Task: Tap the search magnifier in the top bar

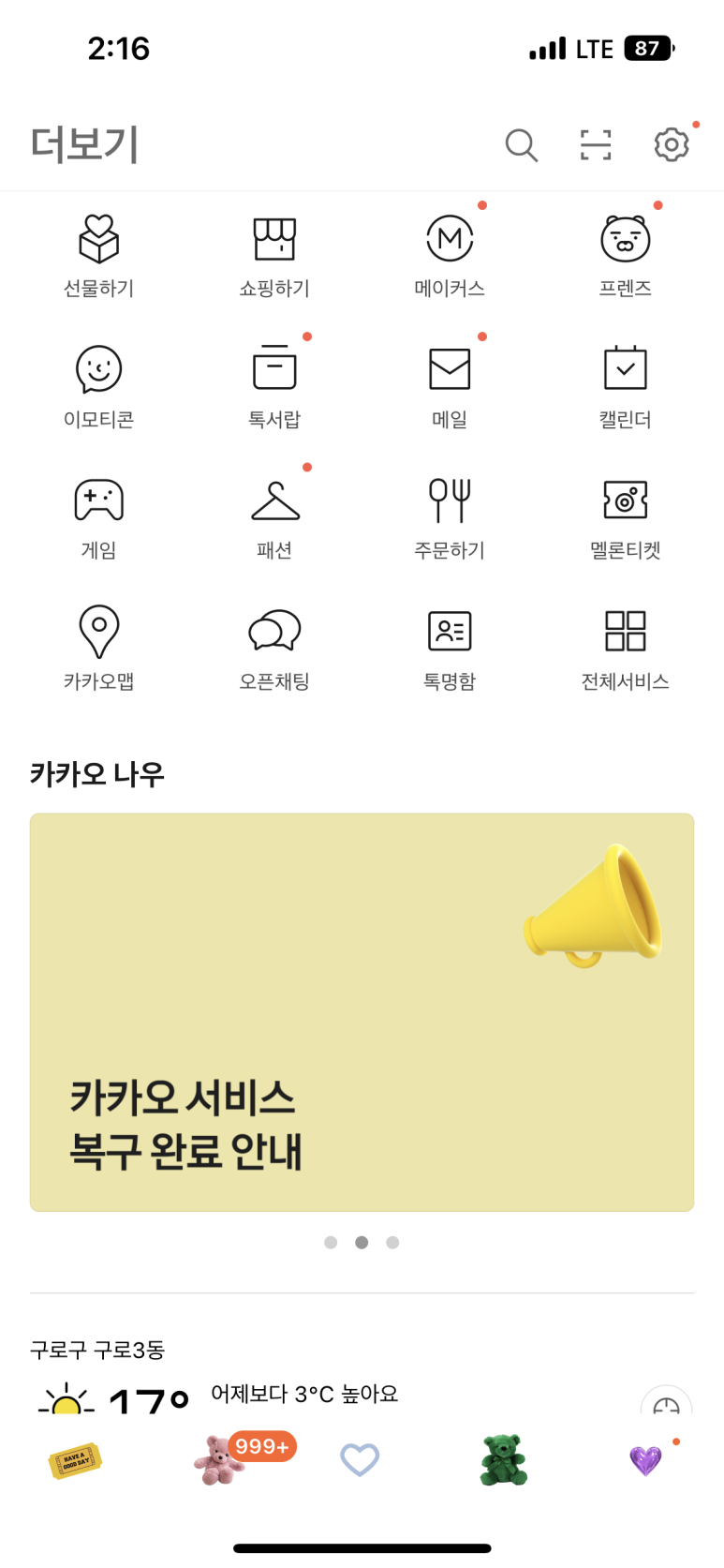Action: (522, 145)
